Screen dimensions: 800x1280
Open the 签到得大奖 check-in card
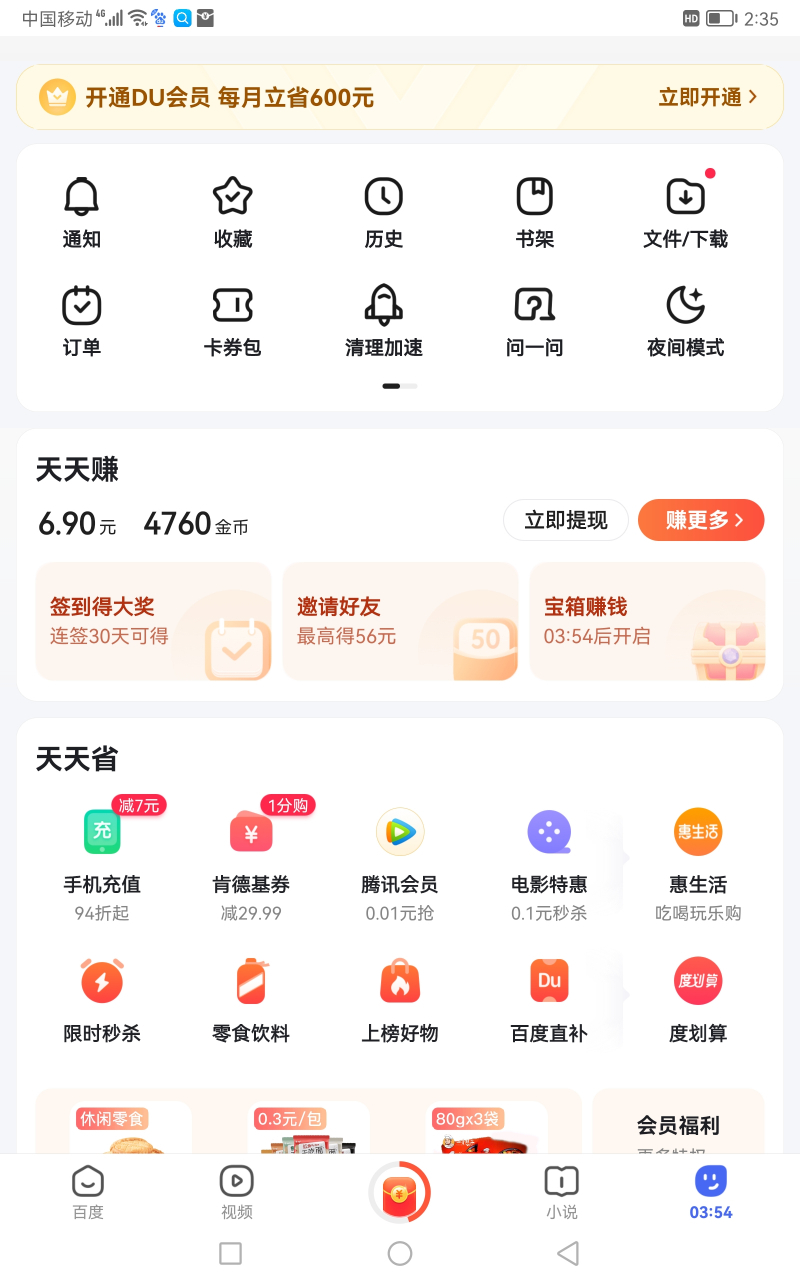[154, 622]
